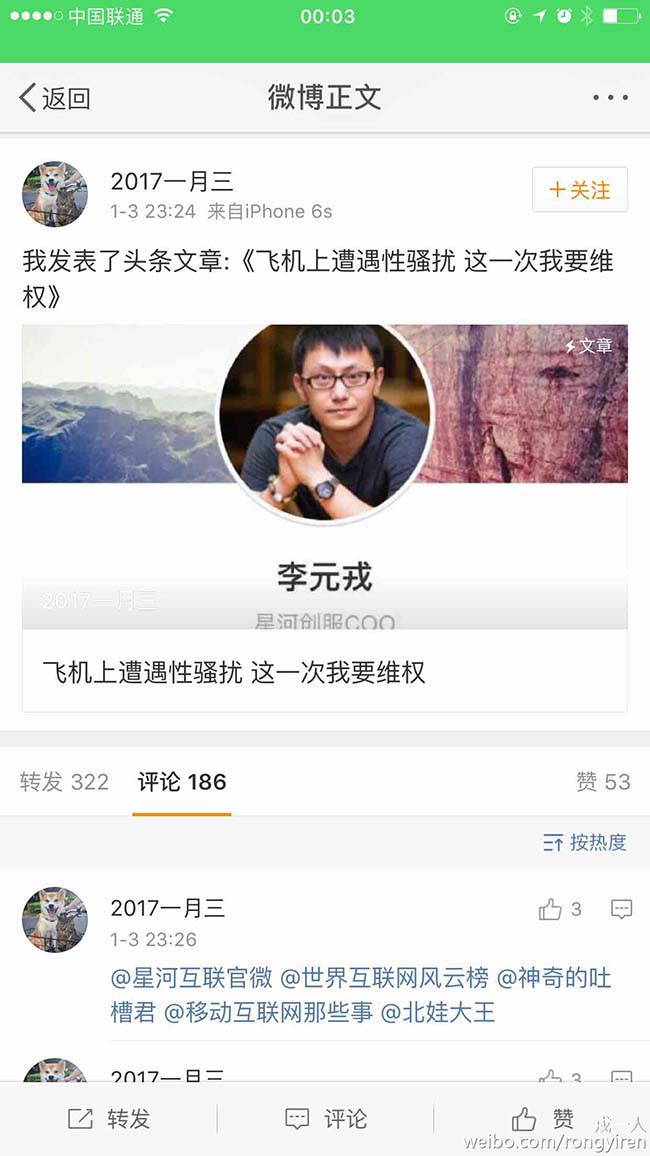The width and height of the screenshot is (650, 1156).
Task: View the 赞 53 likes list
Action: pos(603,782)
